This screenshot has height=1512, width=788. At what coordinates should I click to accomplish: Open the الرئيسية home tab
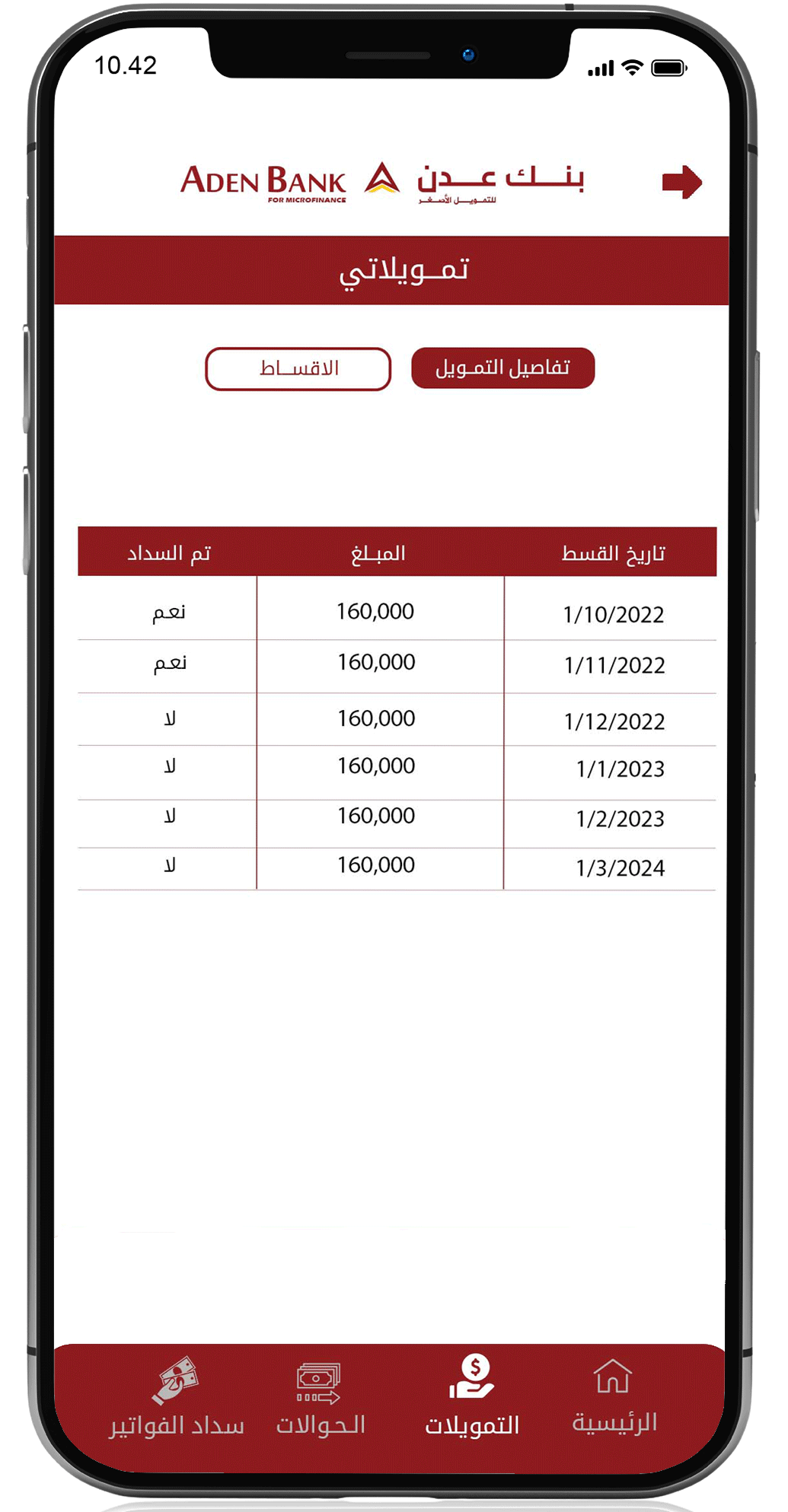pos(614,1397)
